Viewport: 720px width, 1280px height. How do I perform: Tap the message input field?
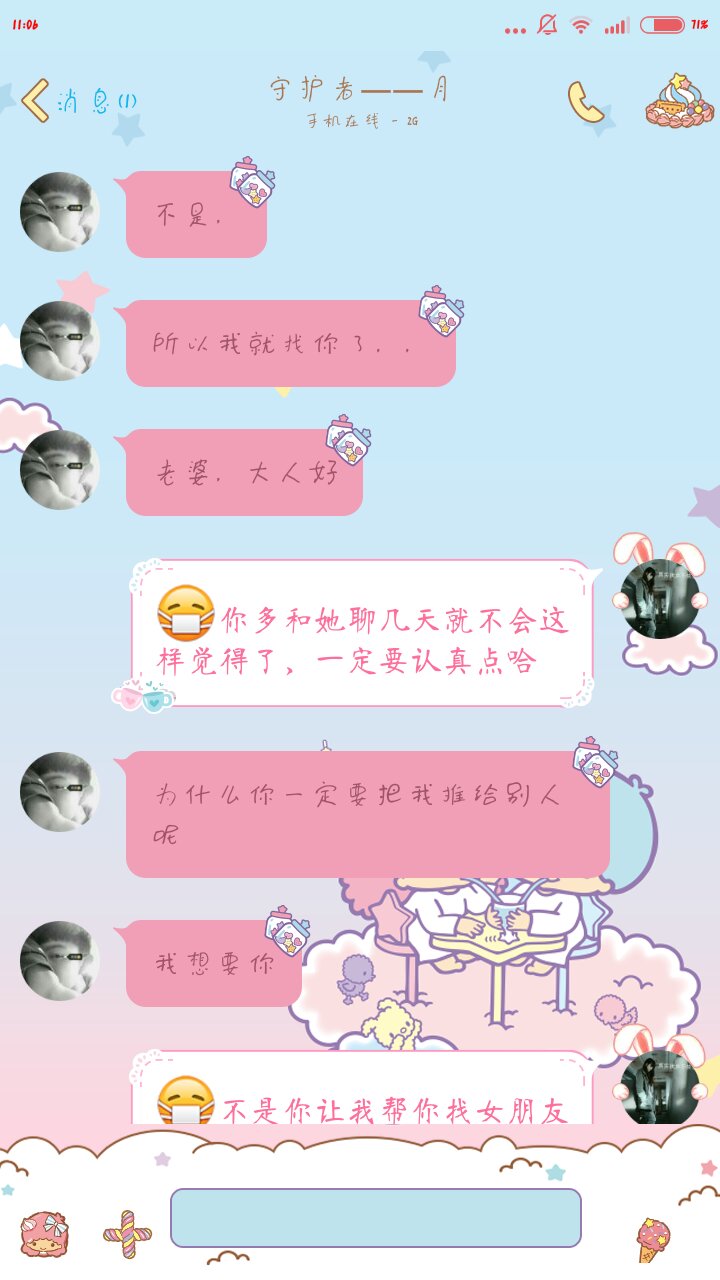375,1217
